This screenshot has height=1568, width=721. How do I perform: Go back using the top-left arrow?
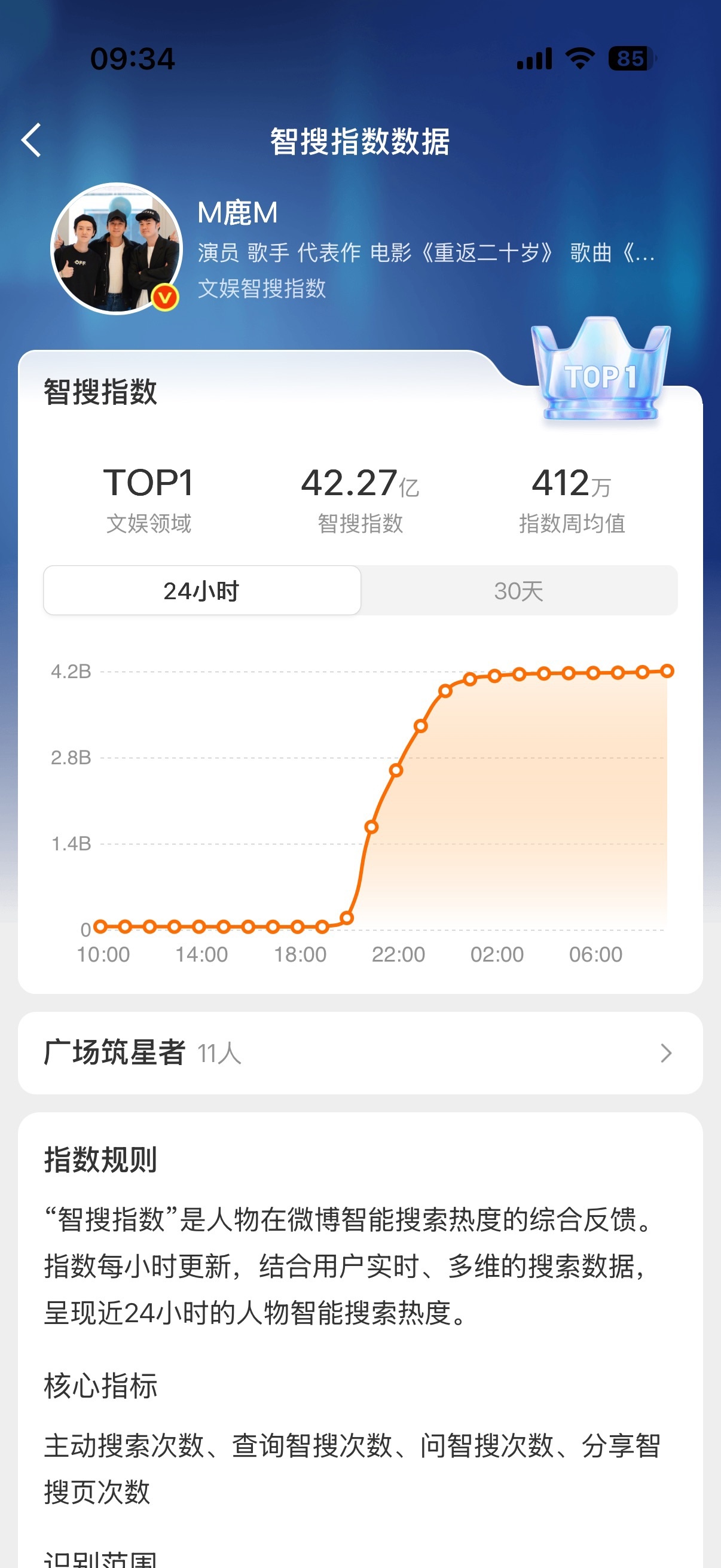point(32,141)
